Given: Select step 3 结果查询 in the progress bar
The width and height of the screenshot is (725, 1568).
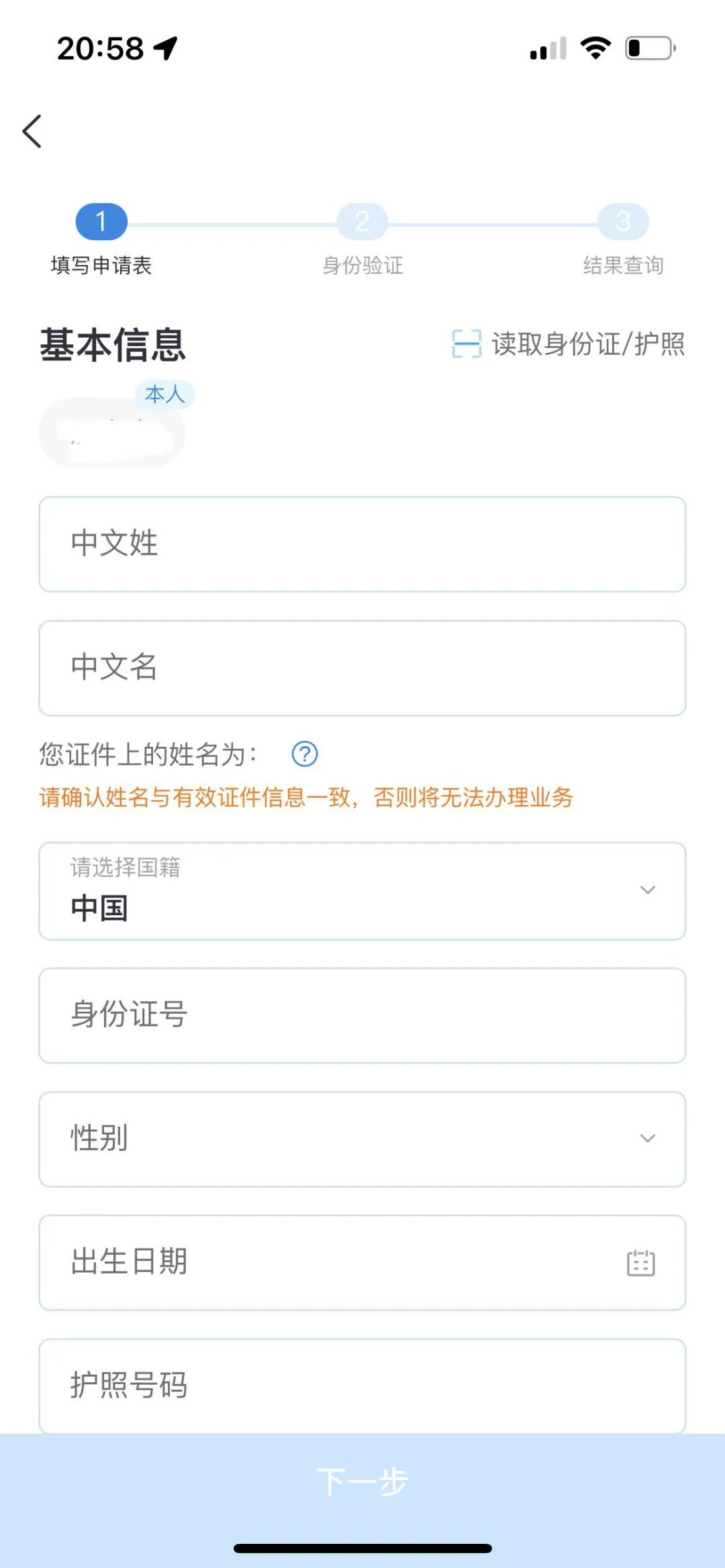Looking at the screenshot, I should [x=624, y=223].
